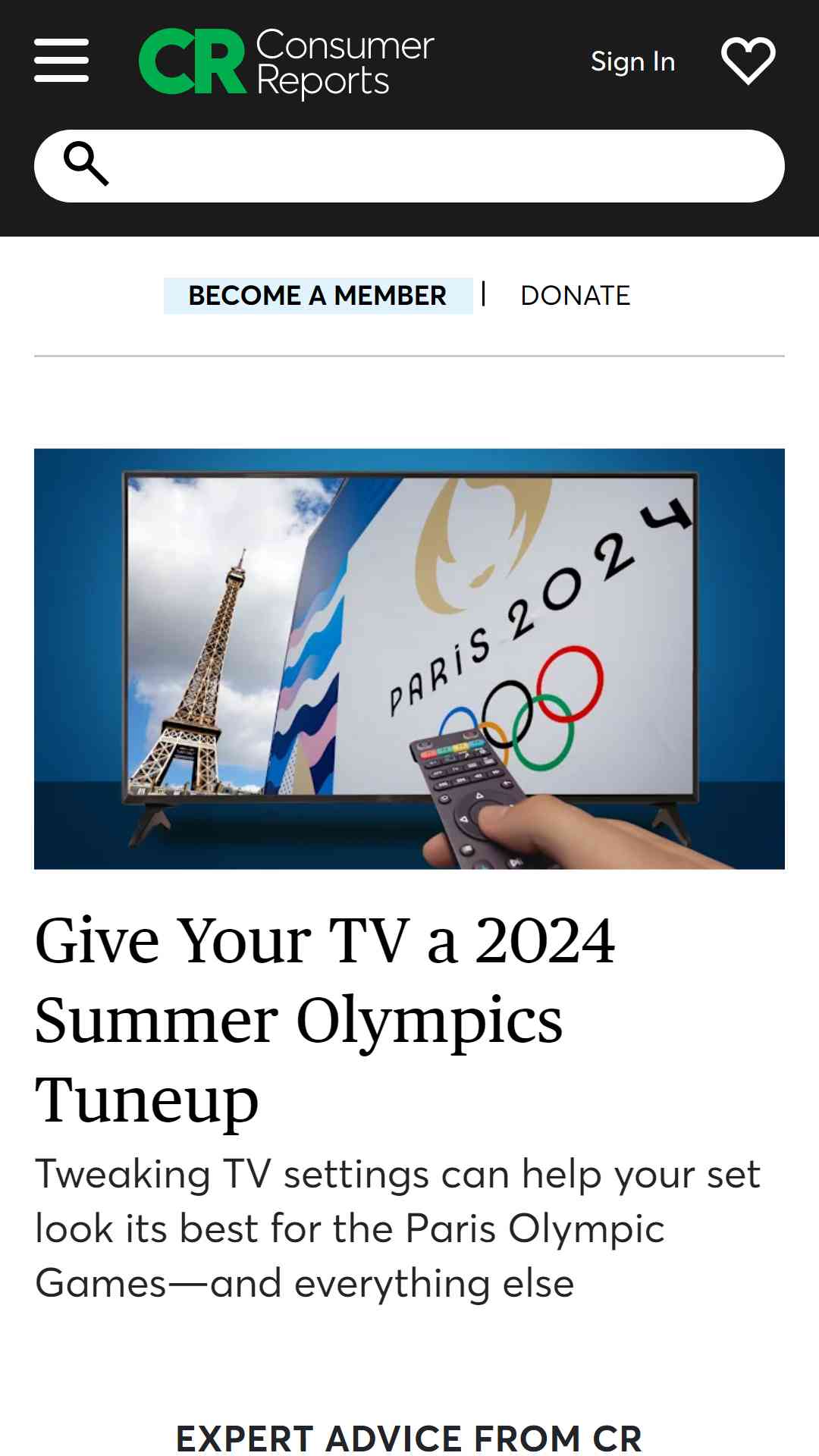Open the hamburger navigation menu

61,61
